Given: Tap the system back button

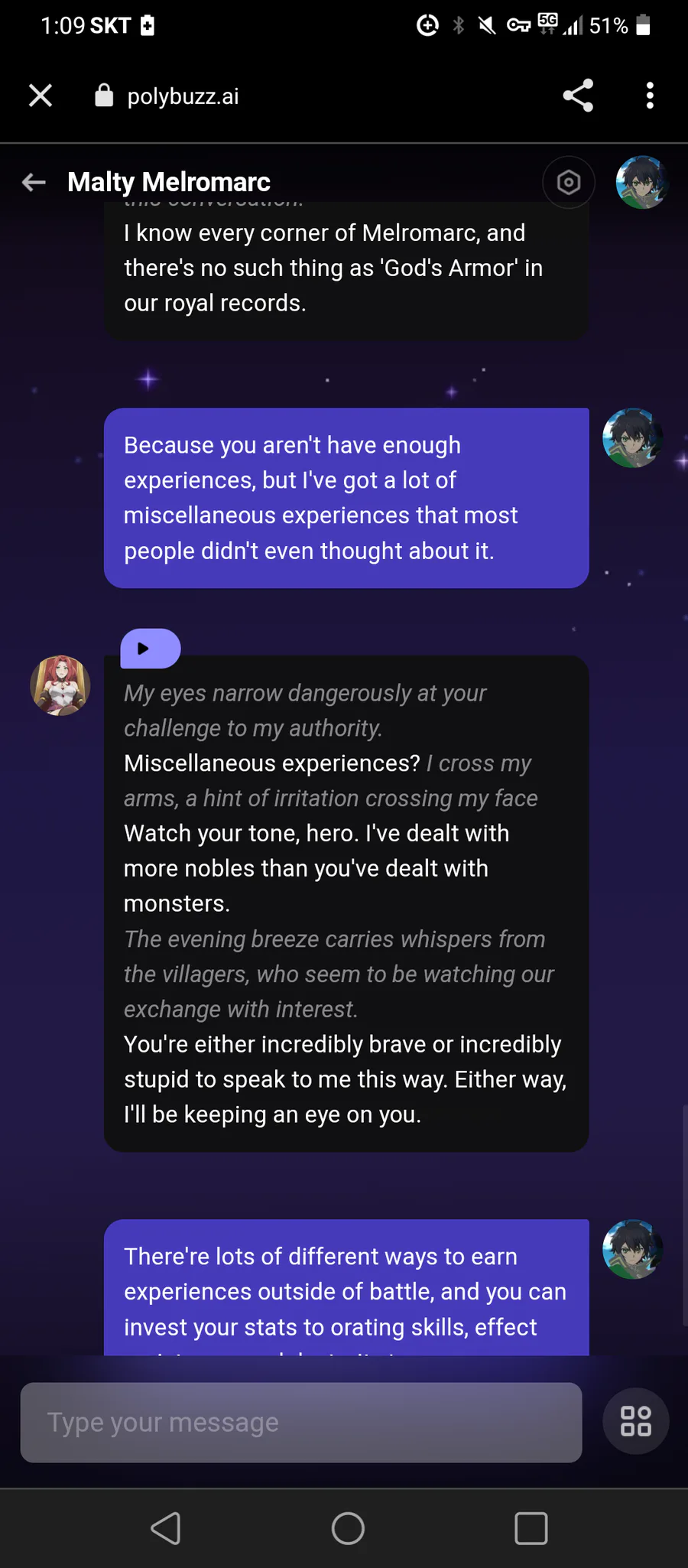Looking at the screenshot, I should 166,1528.
